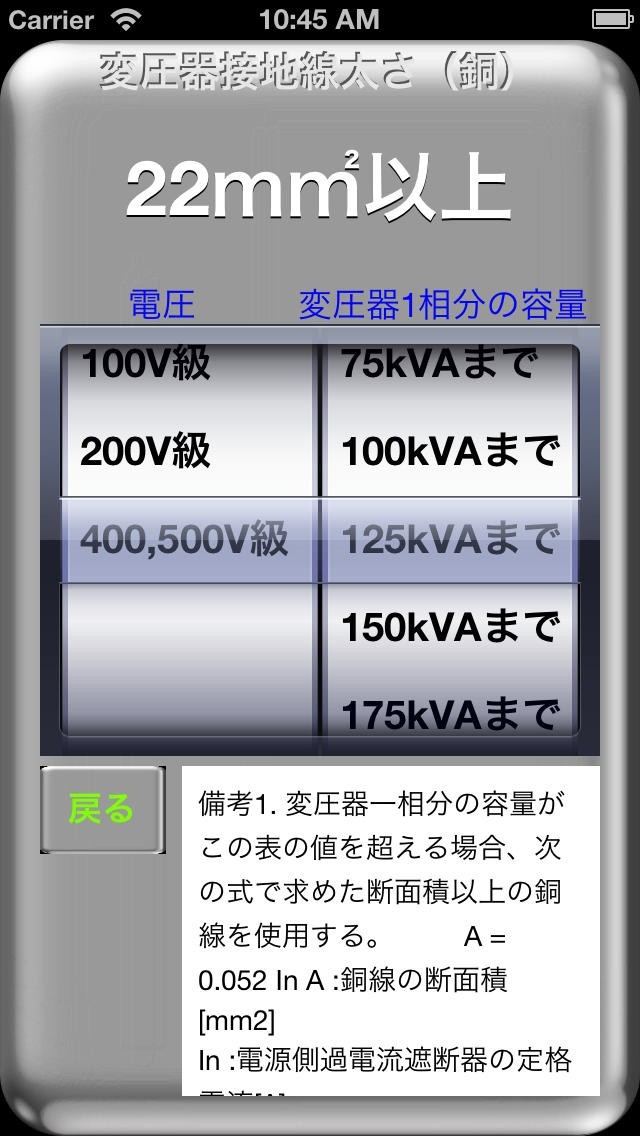Select 200V級 in the voltage picker
Viewport: 640px width, 1136px height.
(146, 452)
